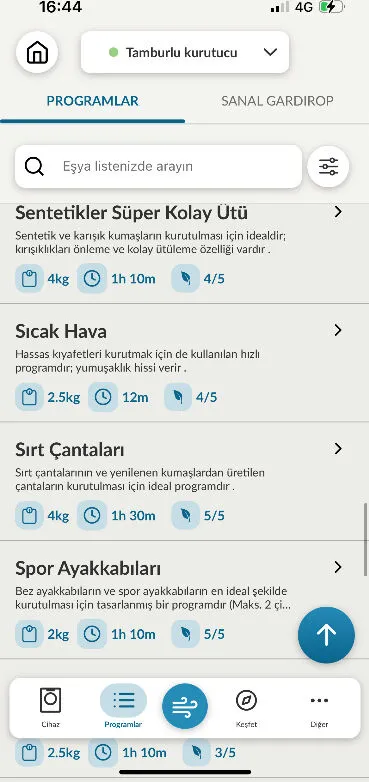
Task: Select the PROGRAMLAR tab
Action: tap(92, 101)
